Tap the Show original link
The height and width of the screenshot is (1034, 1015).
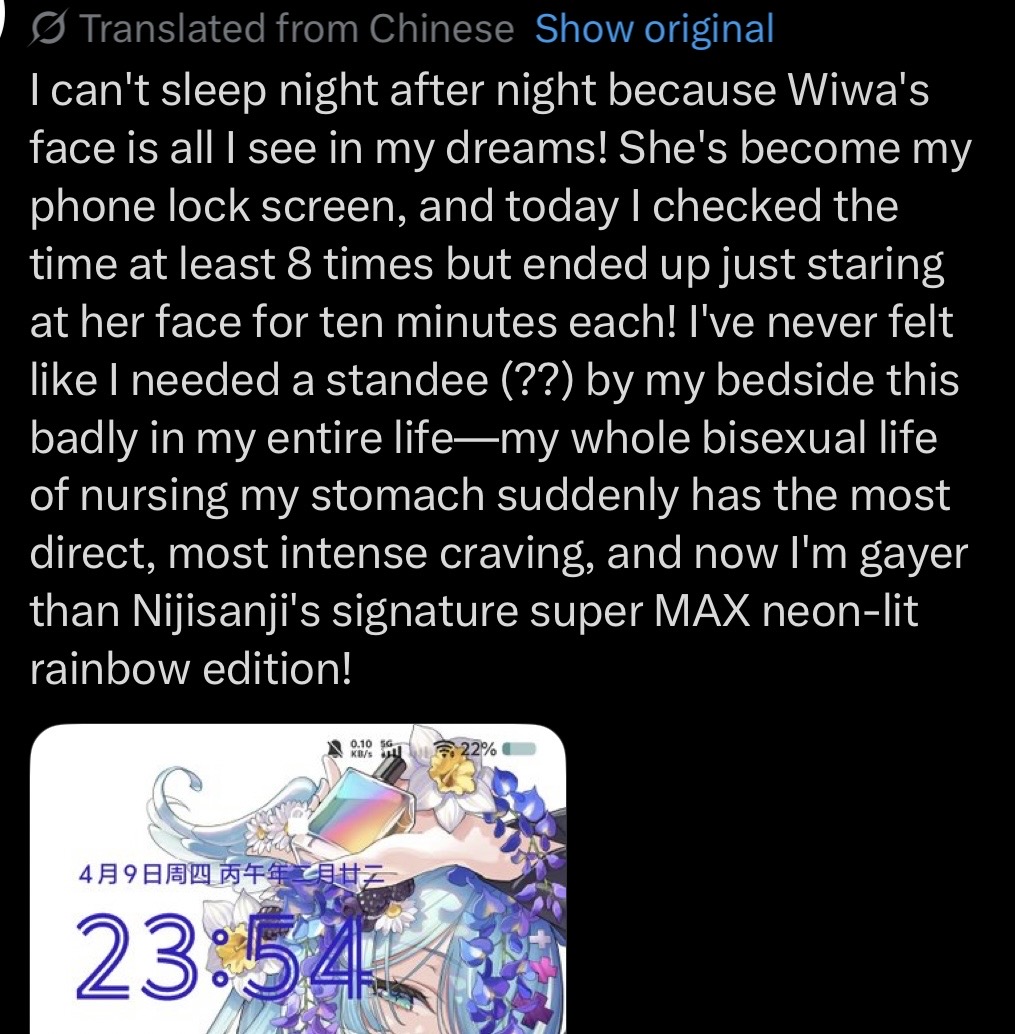[654, 30]
